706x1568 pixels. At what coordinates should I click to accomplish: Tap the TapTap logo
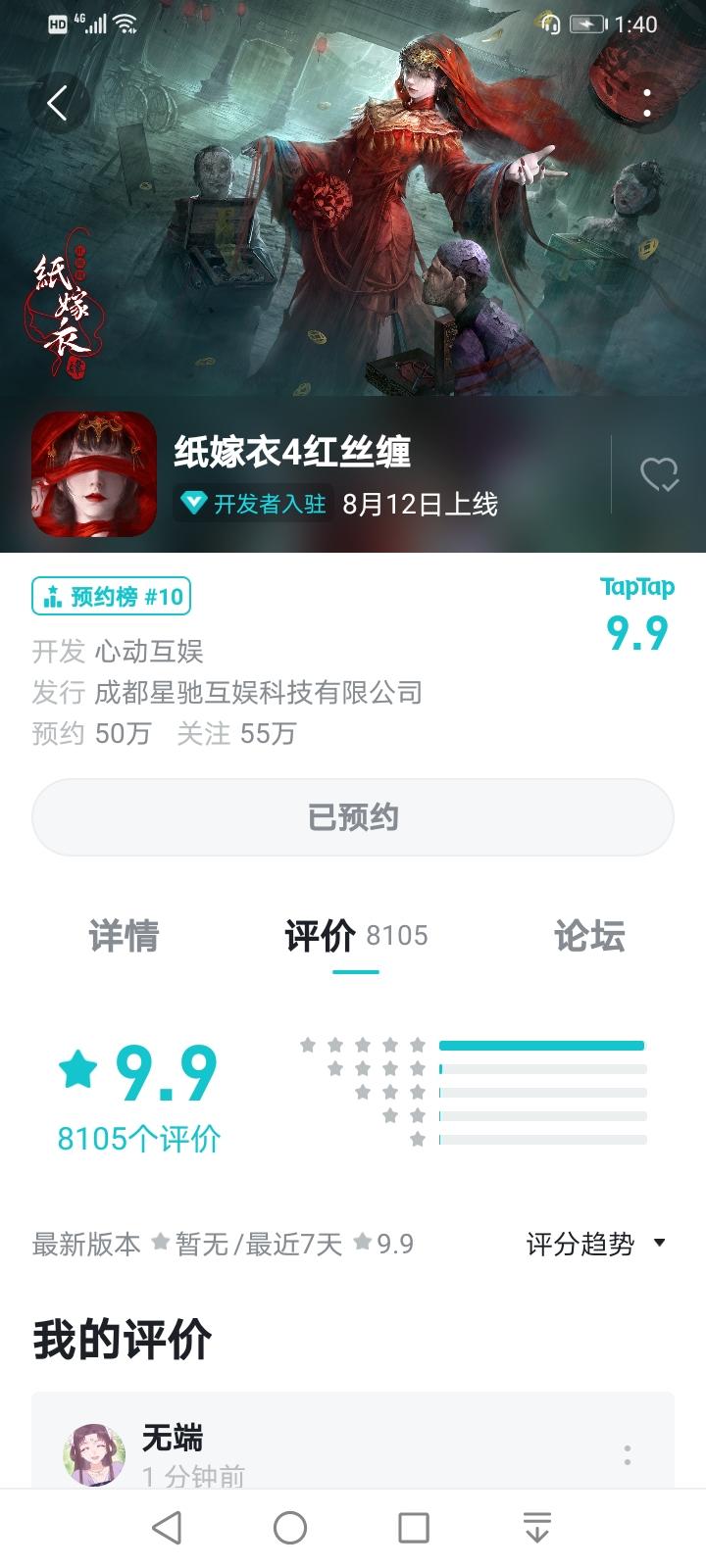pyautogui.click(x=637, y=588)
